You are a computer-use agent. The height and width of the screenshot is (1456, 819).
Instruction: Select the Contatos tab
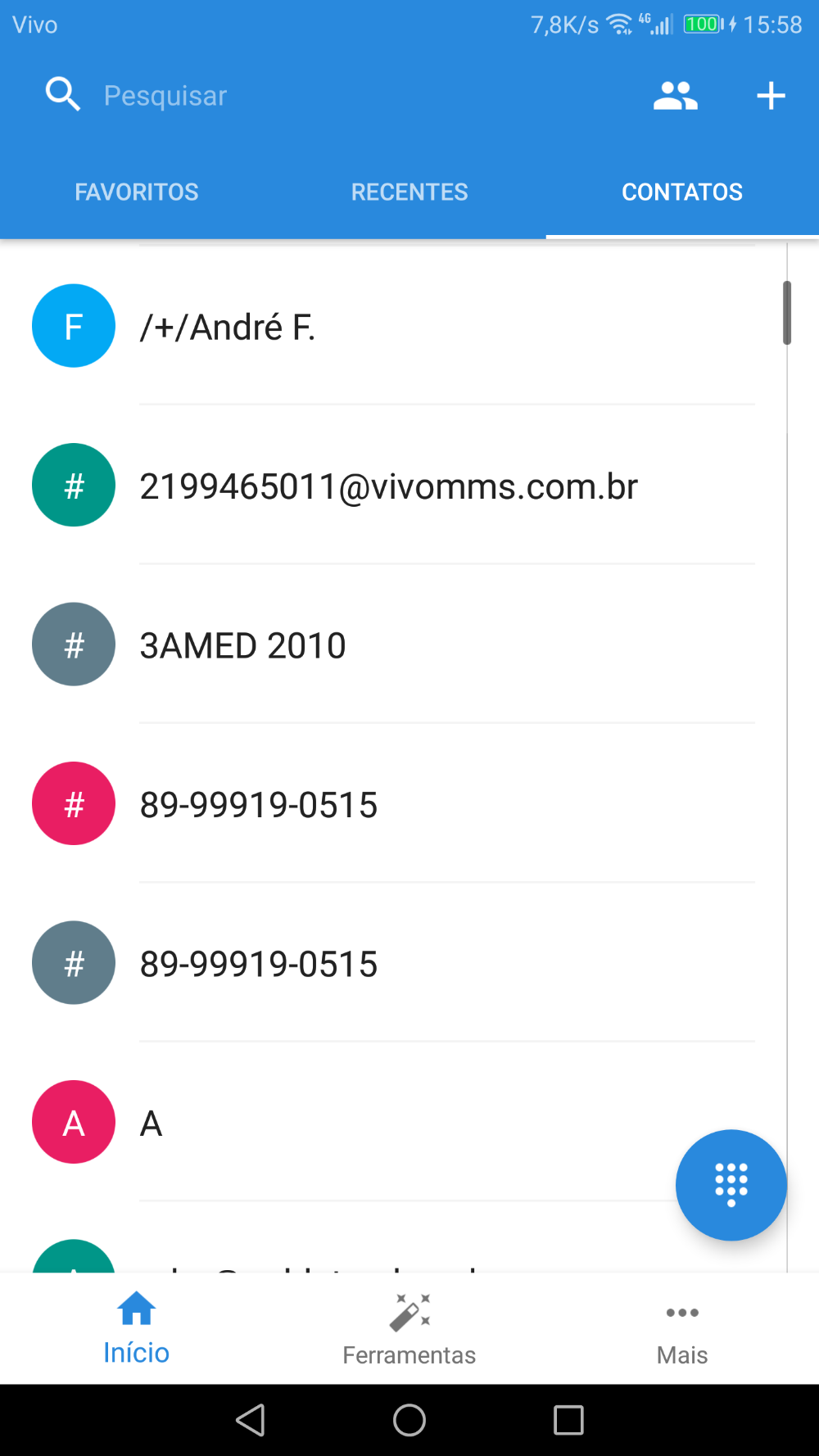(682, 192)
